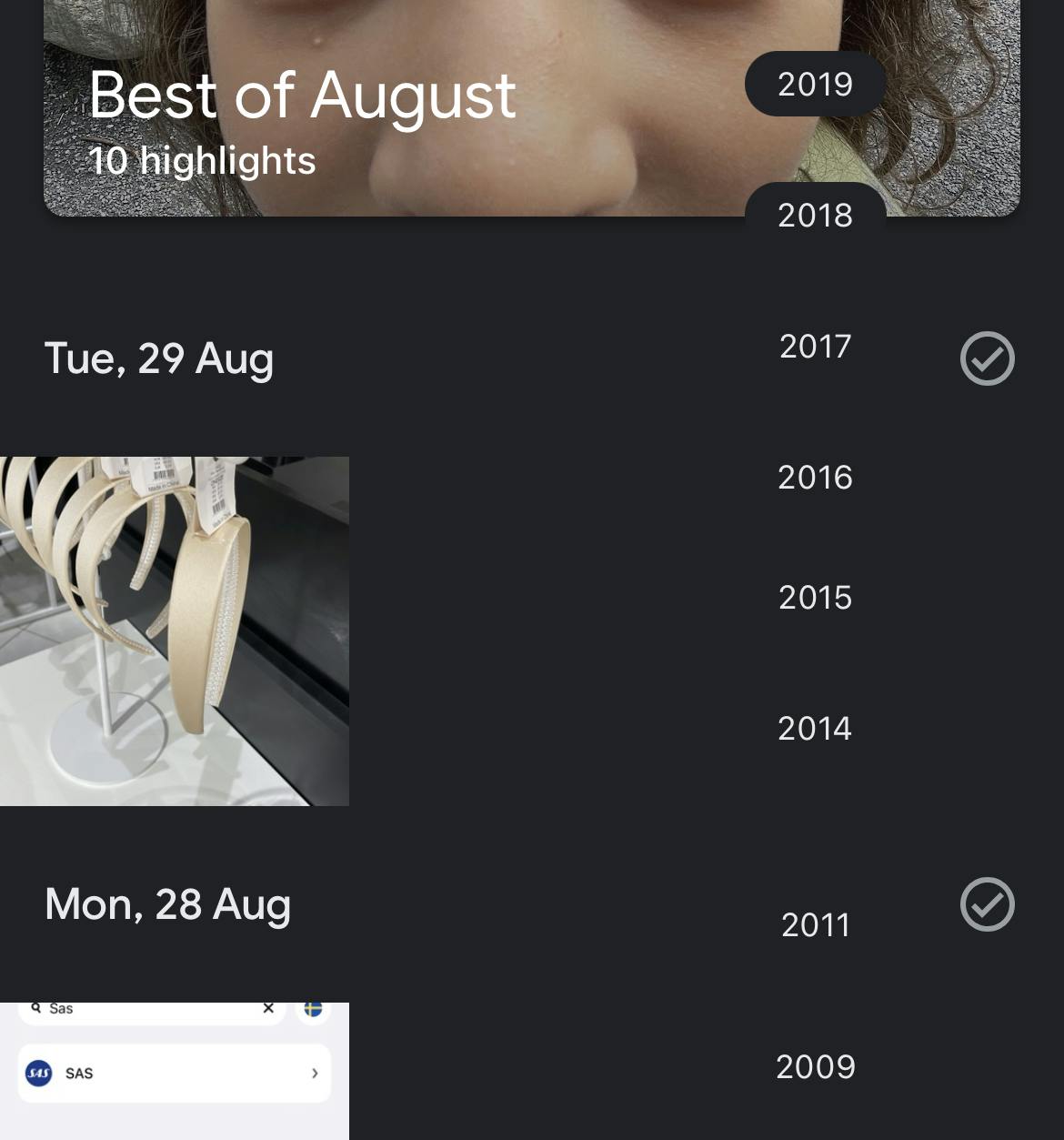The image size is (1064, 1140).
Task: Open the headbands photo
Action: [x=175, y=631]
